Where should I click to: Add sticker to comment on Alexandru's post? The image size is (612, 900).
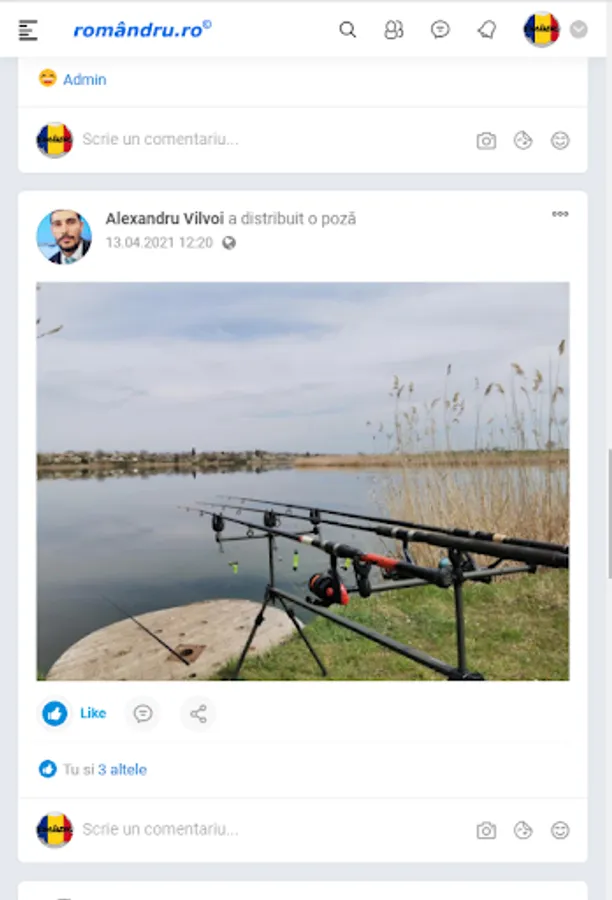[523, 830]
